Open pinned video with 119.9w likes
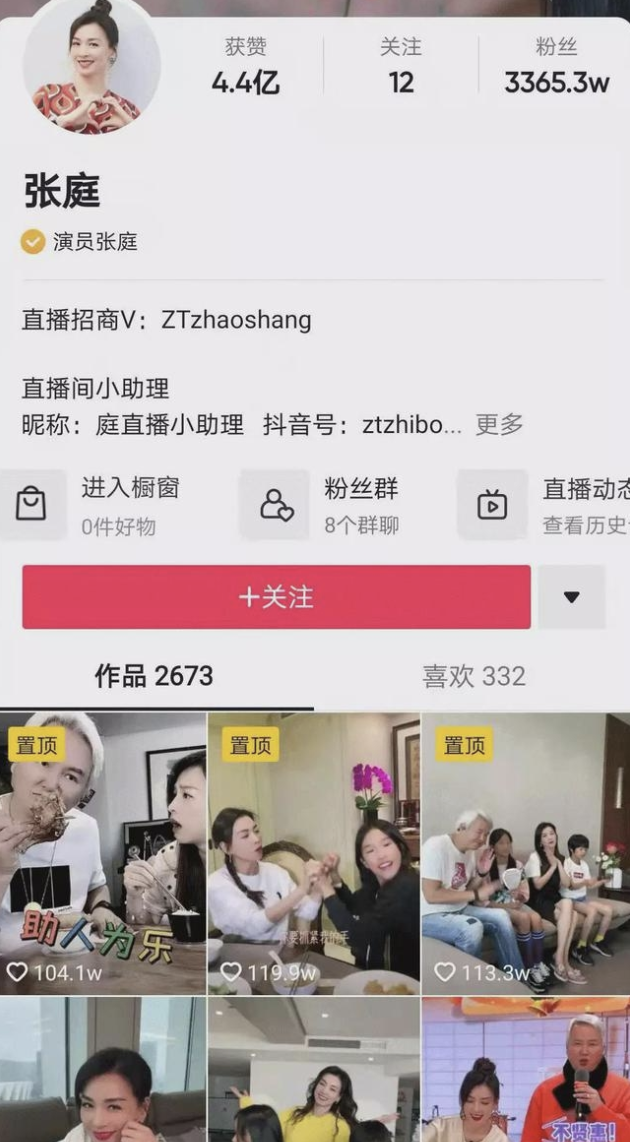 pos(314,850)
